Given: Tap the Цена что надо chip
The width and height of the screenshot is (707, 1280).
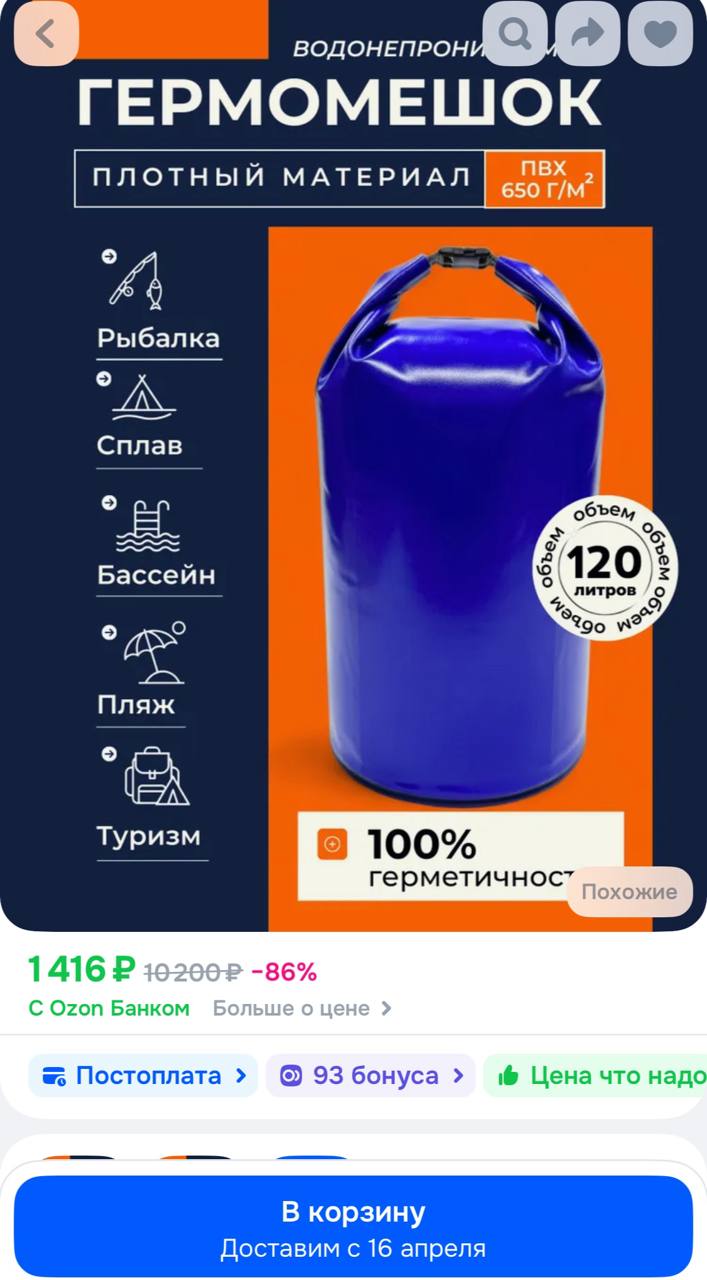Looking at the screenshot, I should pyautogui.click(x=600, y=1076).
